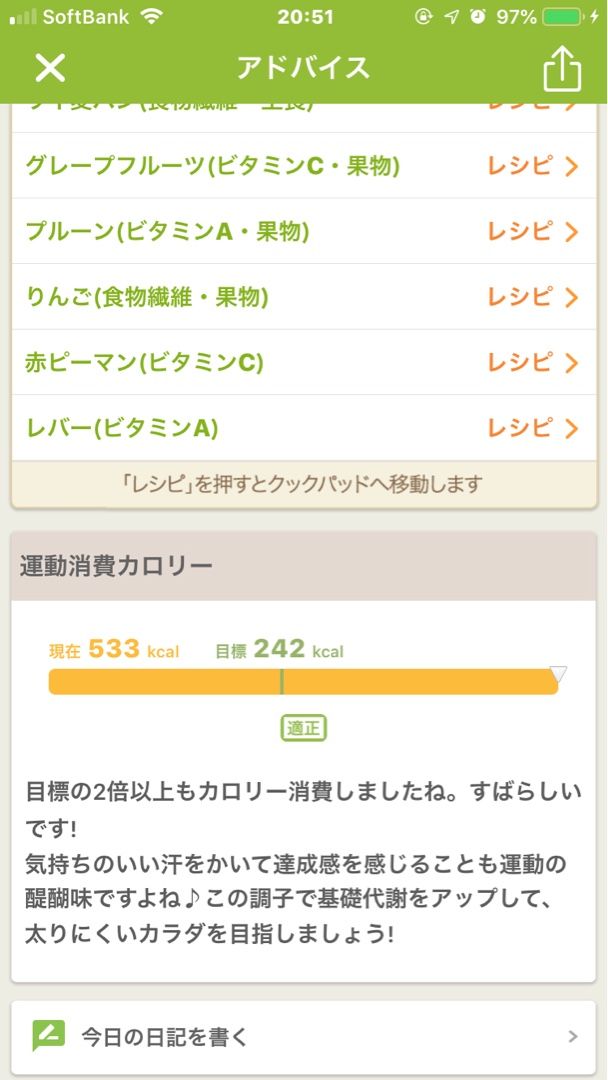View プルーン recipes
Screen dimensions: 608x1080
coord(532,232)
